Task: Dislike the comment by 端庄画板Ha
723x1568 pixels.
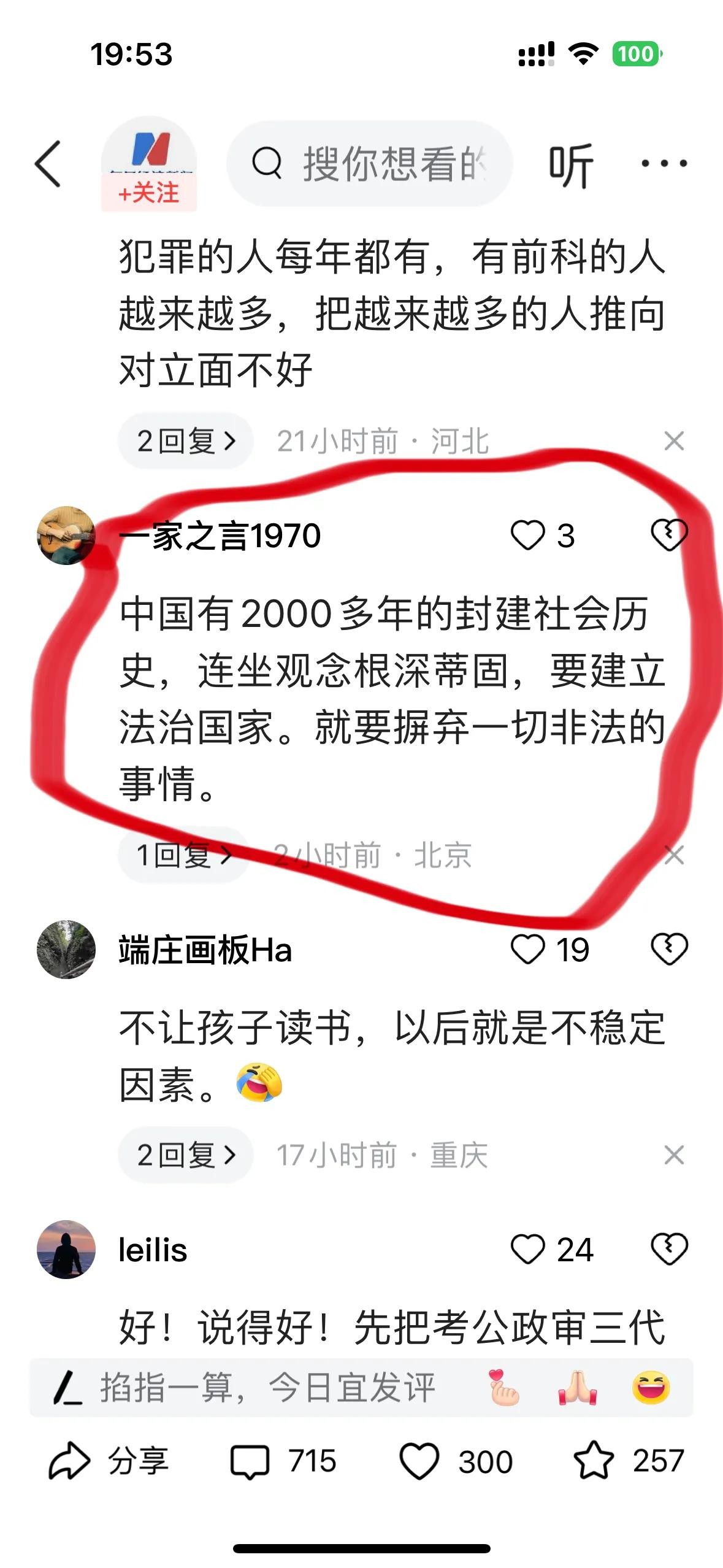Action: 669,950
